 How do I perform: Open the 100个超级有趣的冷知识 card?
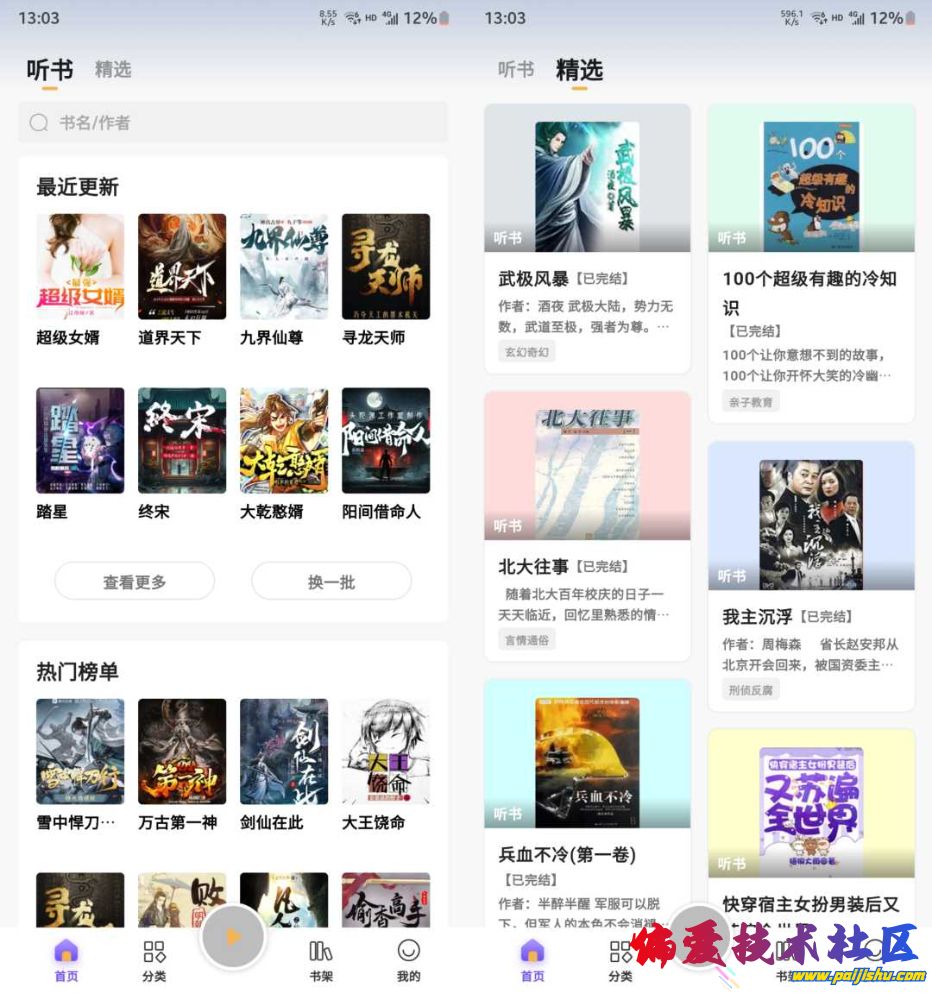pyautogui.click(x=811, y=258)
